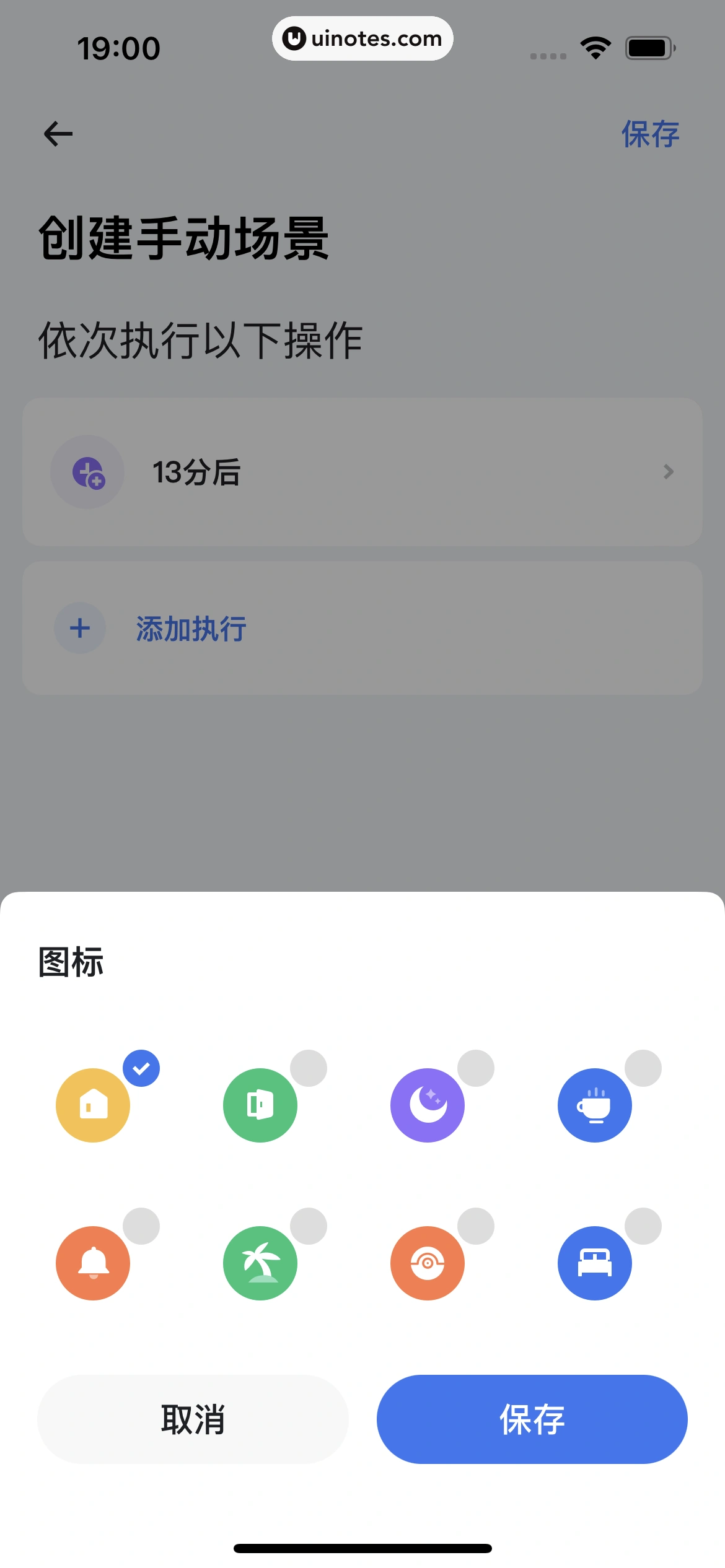Select the yellow house scene icon
Viewport: 725px width, 1568px height.
pos(93,1105)
